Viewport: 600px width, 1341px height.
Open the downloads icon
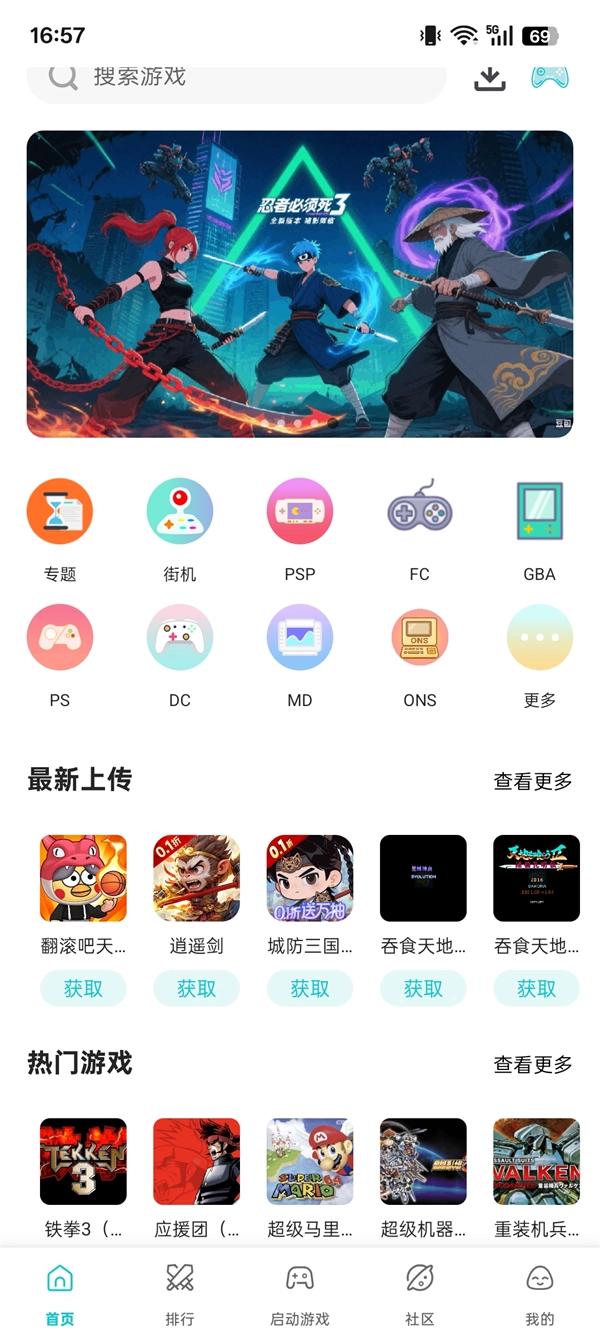click(489, 78)
